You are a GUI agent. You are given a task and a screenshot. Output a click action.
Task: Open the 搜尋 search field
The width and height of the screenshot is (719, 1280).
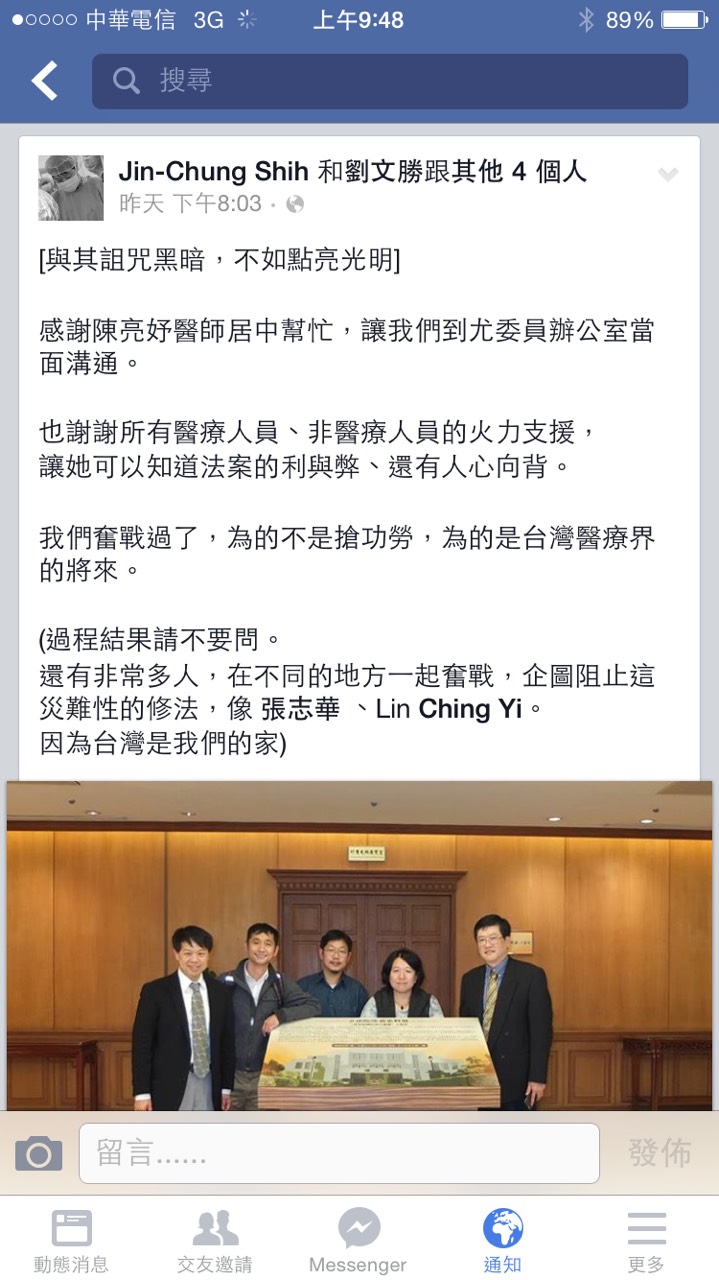coord(390,81)
